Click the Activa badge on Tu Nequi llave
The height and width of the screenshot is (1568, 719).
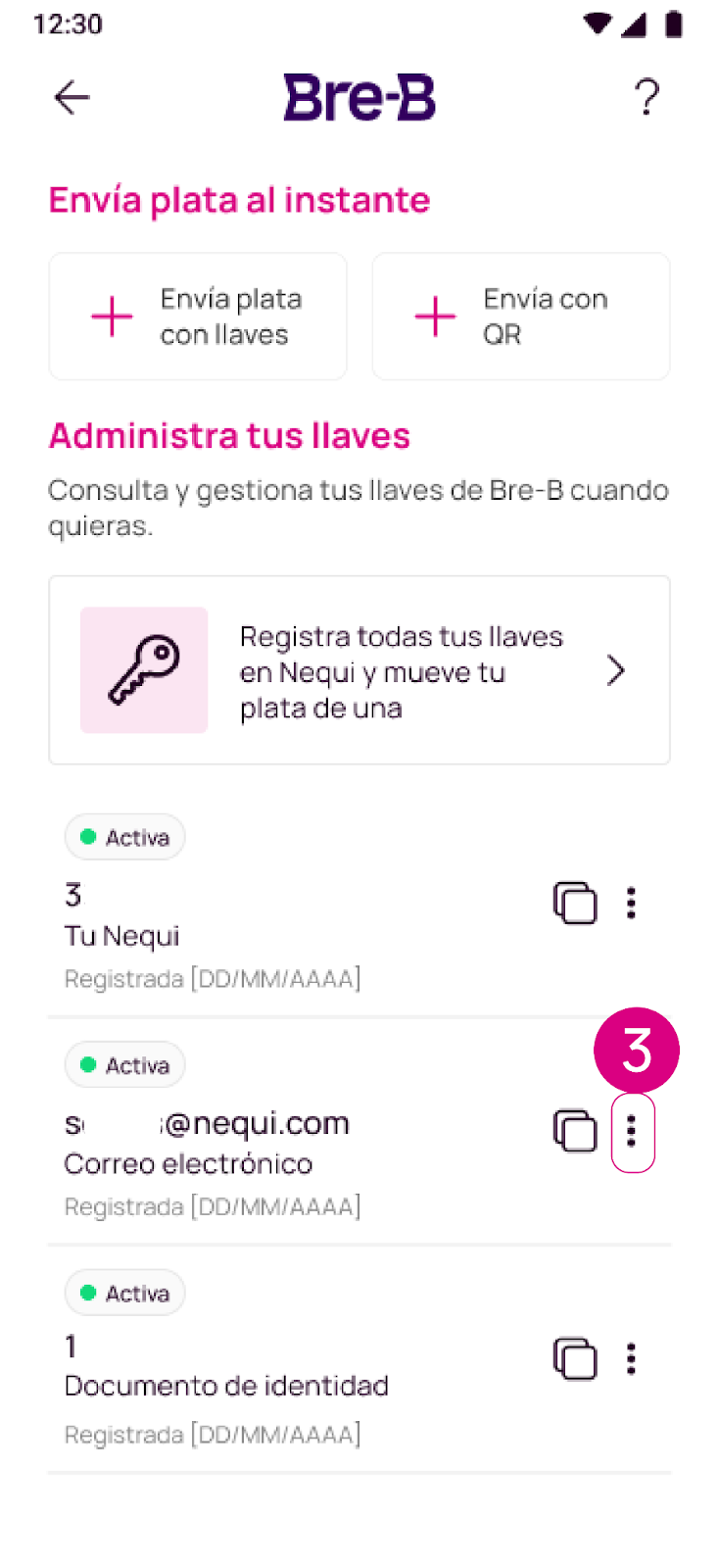pos(124,837)
